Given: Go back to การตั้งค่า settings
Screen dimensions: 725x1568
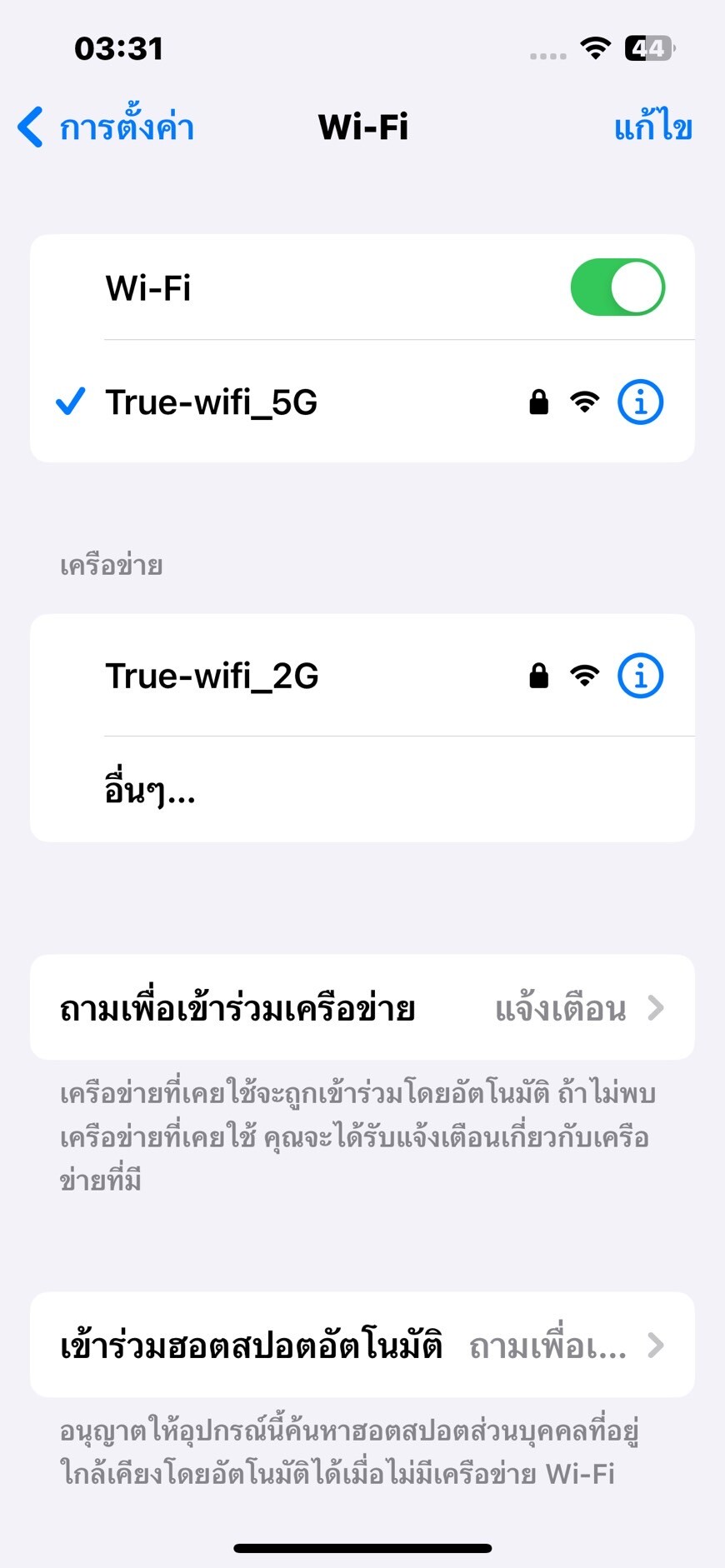Looking at the screenshot, I should coord(106,127).
